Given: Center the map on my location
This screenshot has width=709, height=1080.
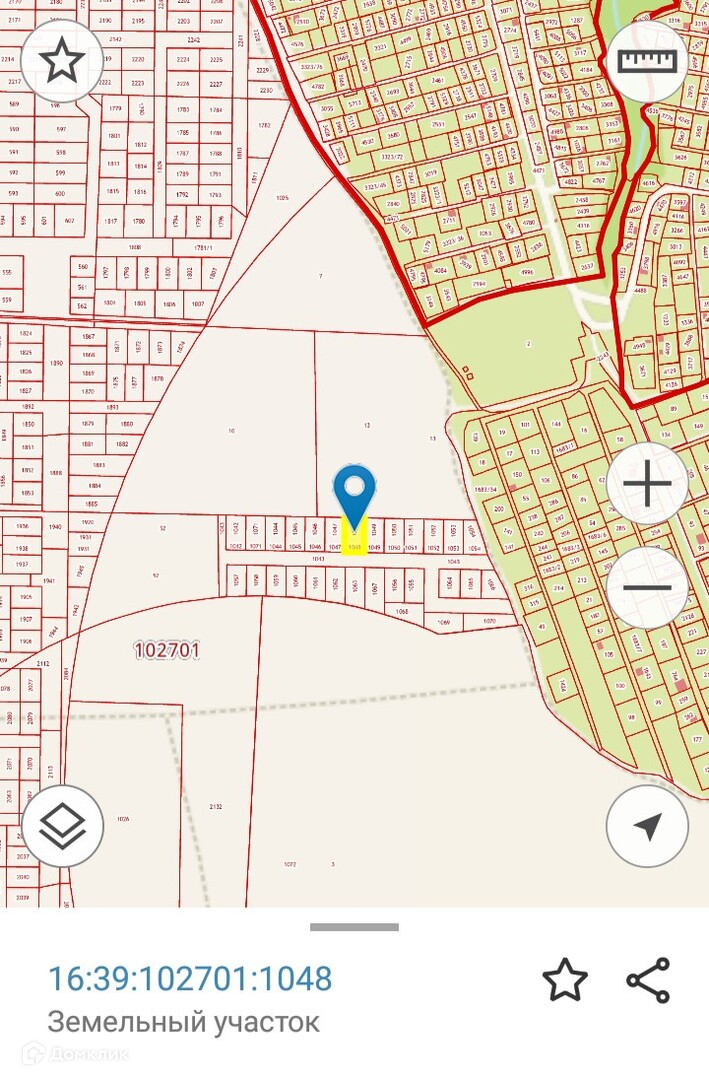Looking at the screenshot, I should 648,826.
